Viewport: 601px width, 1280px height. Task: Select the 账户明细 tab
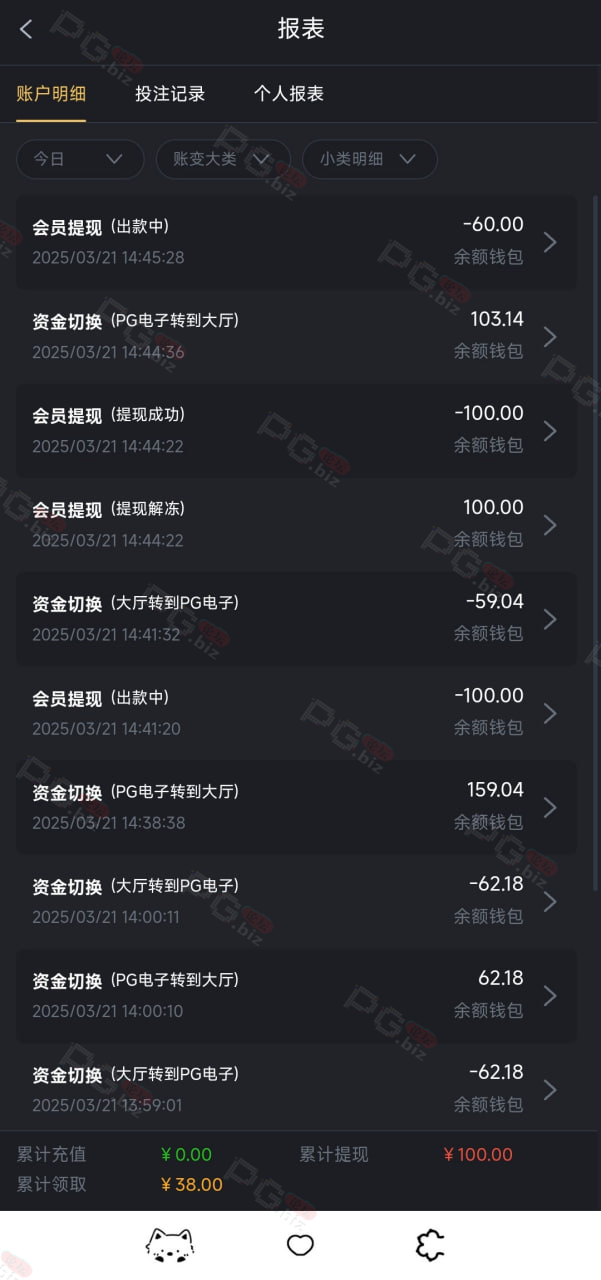(x=51, y=94)
